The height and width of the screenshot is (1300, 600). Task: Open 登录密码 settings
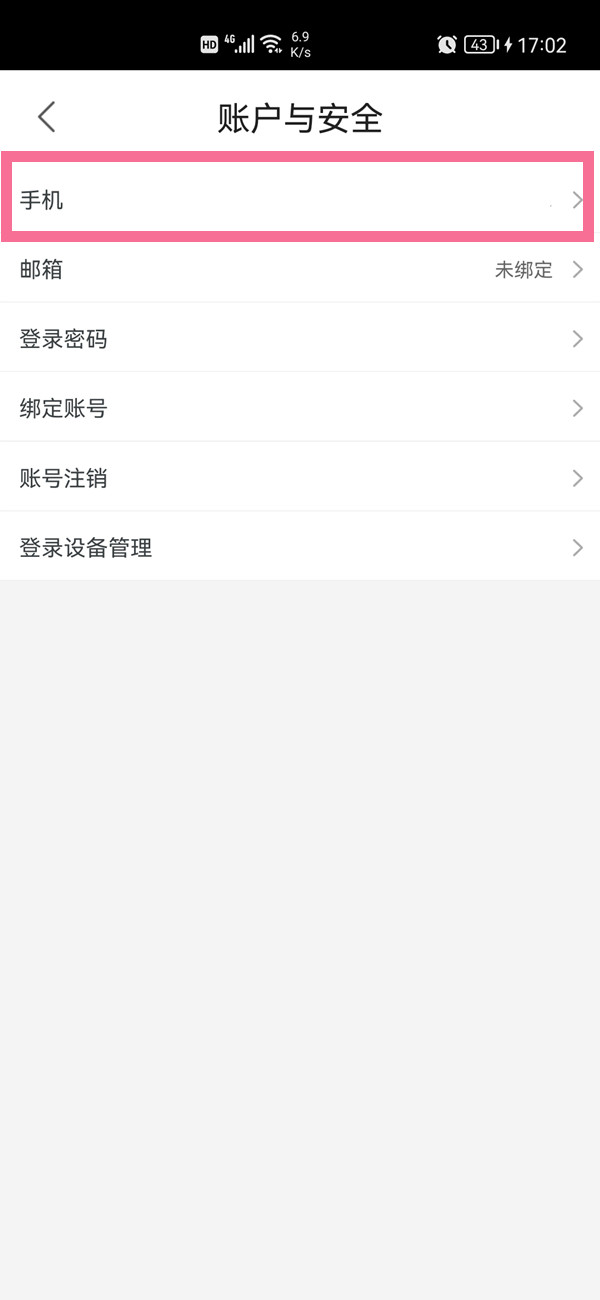click(x=298, y=339)
